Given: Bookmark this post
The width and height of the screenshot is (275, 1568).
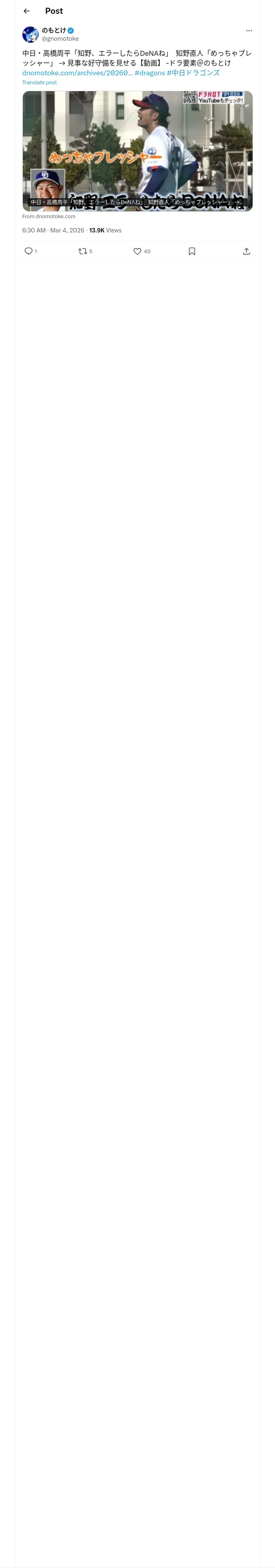Looking at the screenshot, I should coord(192,252).
